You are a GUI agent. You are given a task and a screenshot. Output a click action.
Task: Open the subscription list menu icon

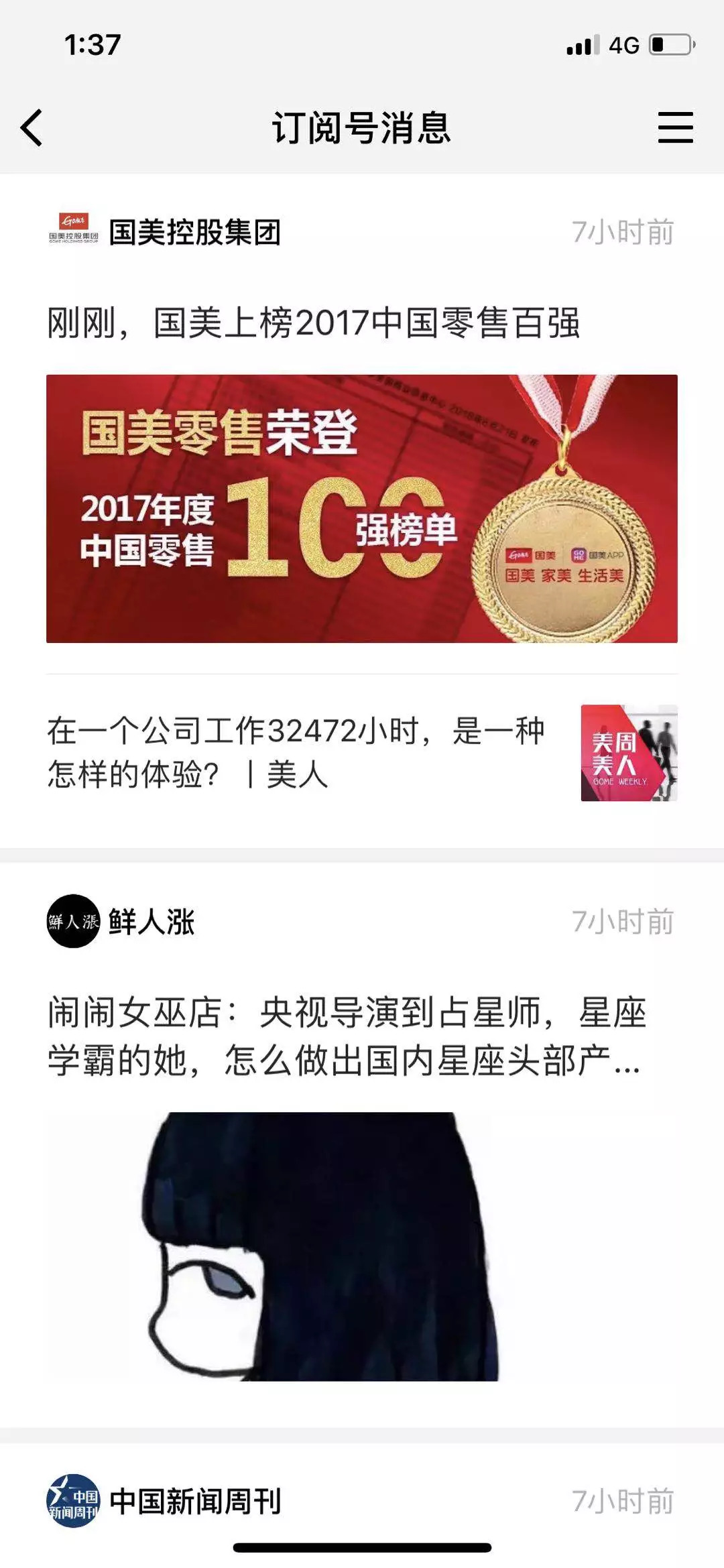click(674, 127)
